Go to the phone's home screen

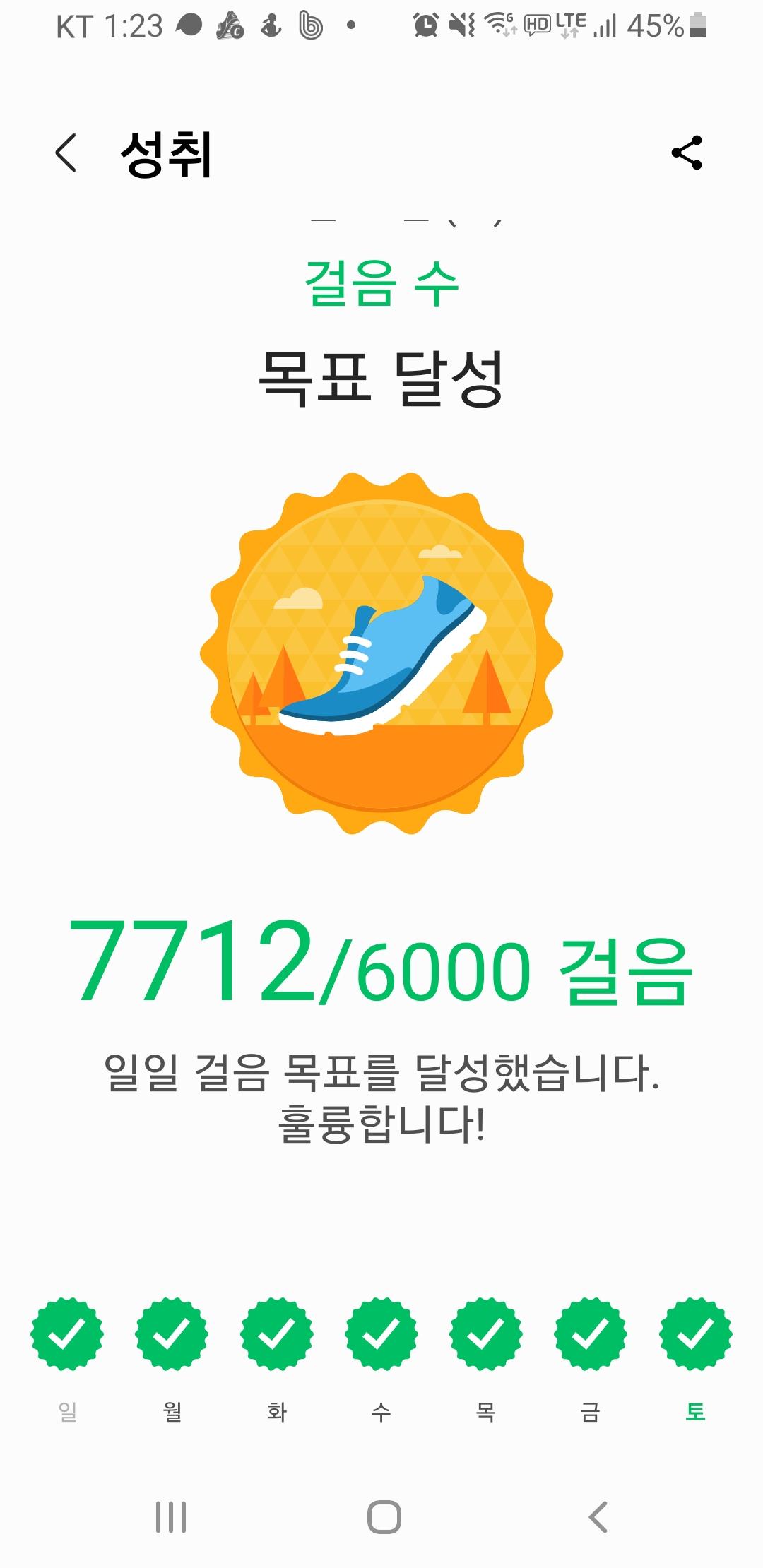pyautogui.click(x=384, y=1516)
